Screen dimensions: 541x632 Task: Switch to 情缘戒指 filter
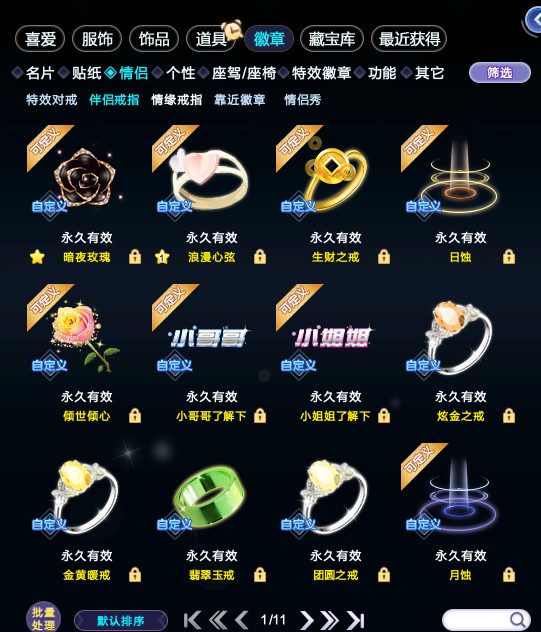point(177,100)
